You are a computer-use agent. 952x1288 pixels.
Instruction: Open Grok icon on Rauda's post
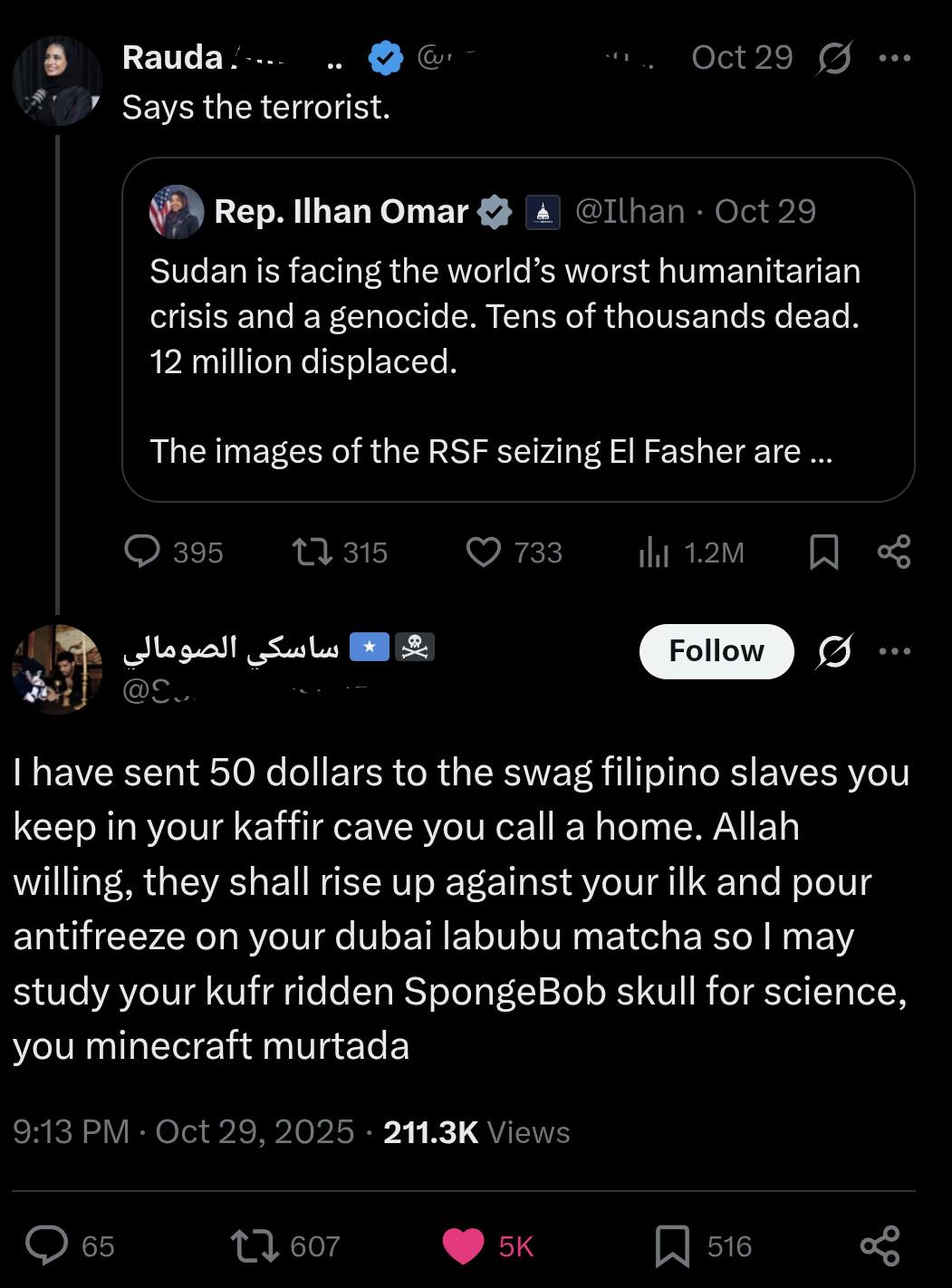point(833,59)
